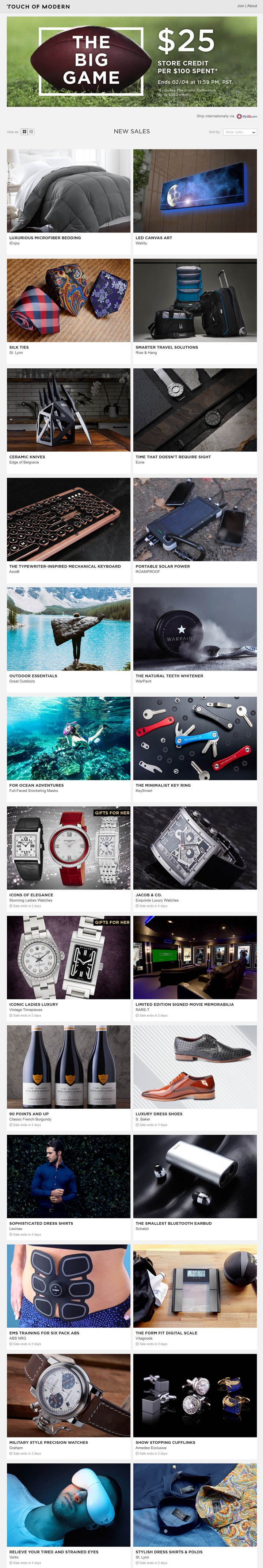This screenshot has height=1568, width=263.
Task: Switch to list view
Action: [x=31, y=132]
